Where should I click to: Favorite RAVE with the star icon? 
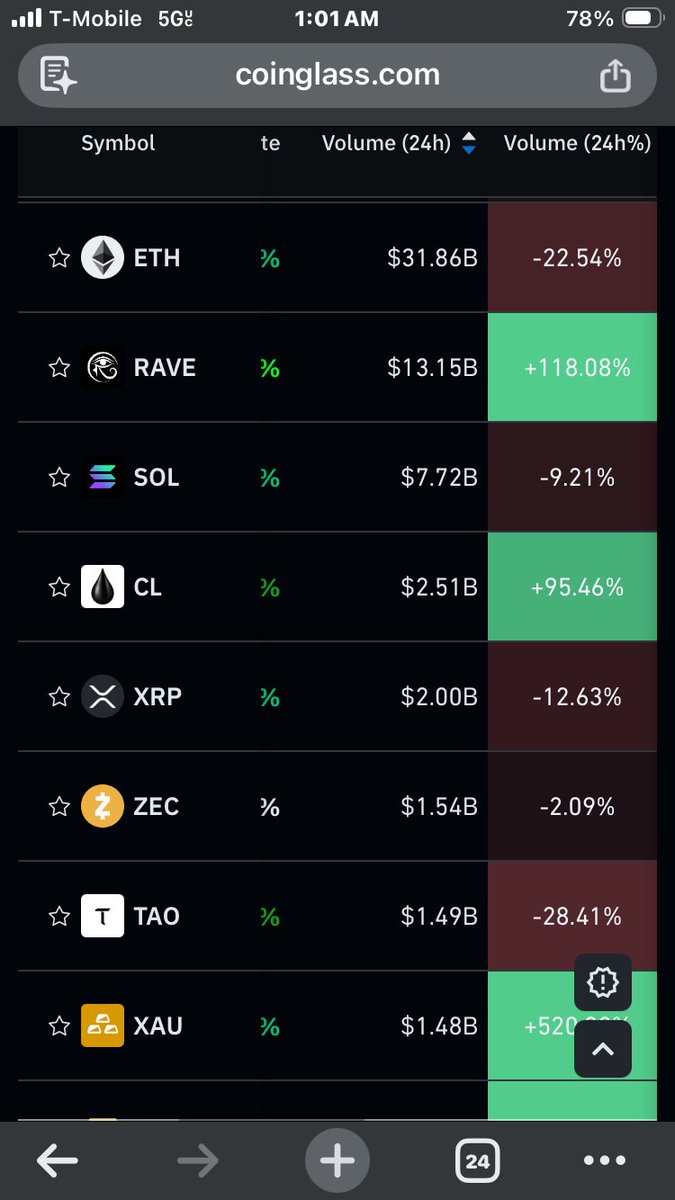(x=59, y=368)
